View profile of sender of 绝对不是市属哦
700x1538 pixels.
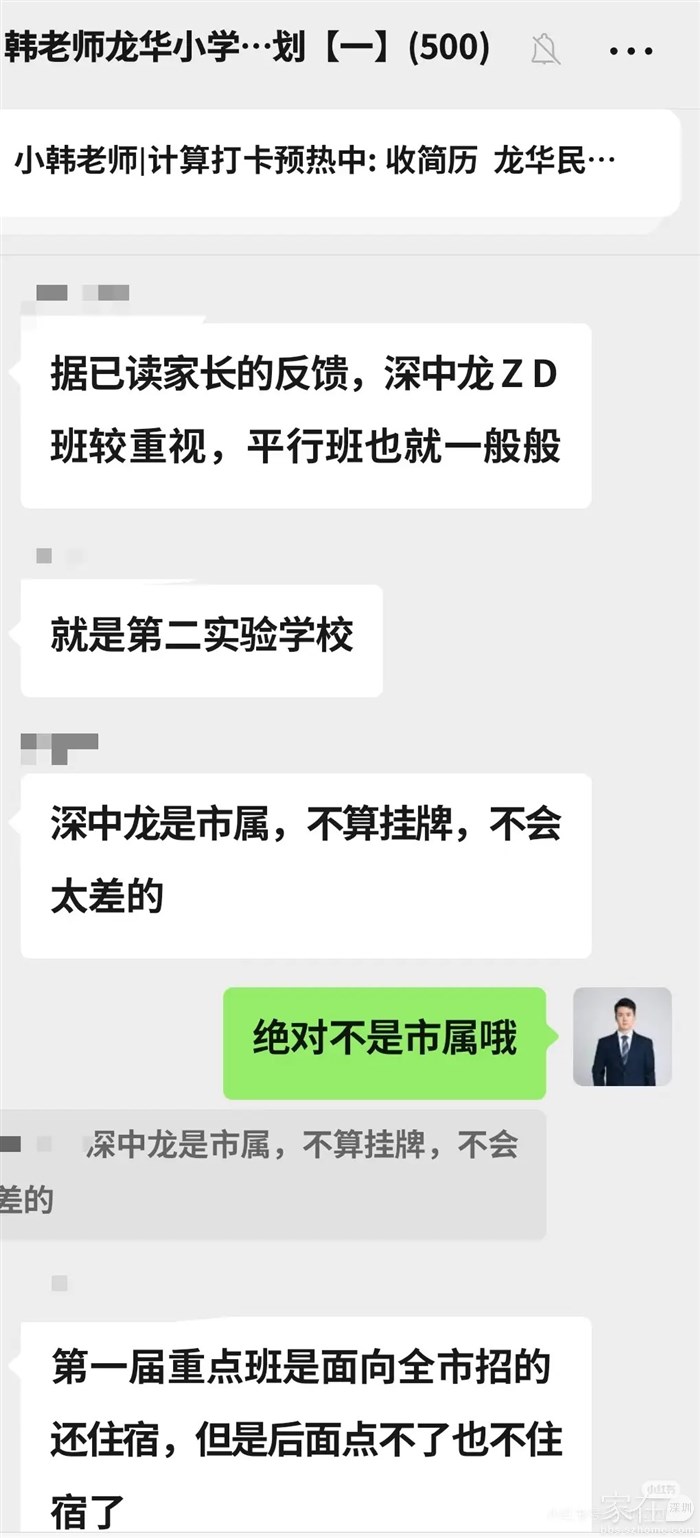[x=621, y=1037]
